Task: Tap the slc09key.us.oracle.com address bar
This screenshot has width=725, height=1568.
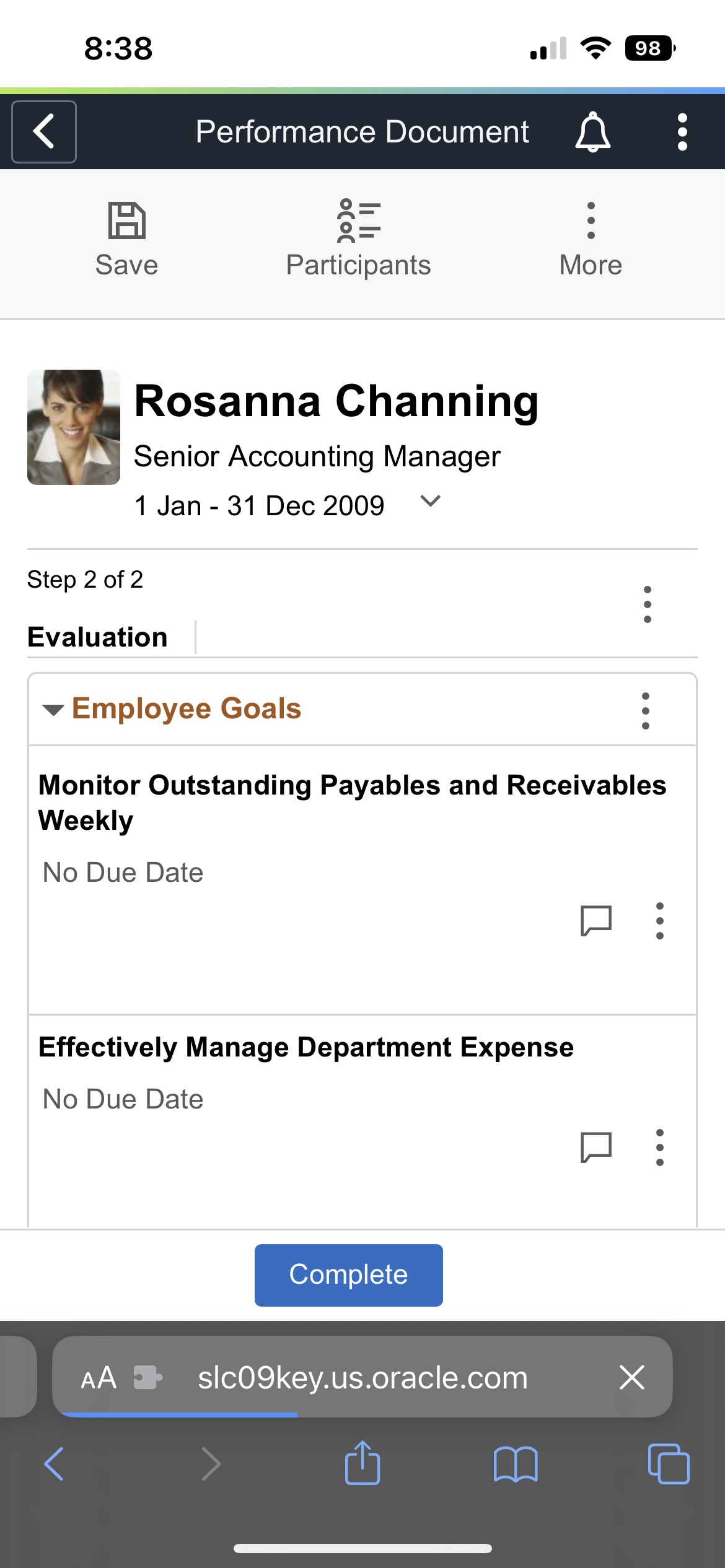Action: [361, 1379]
